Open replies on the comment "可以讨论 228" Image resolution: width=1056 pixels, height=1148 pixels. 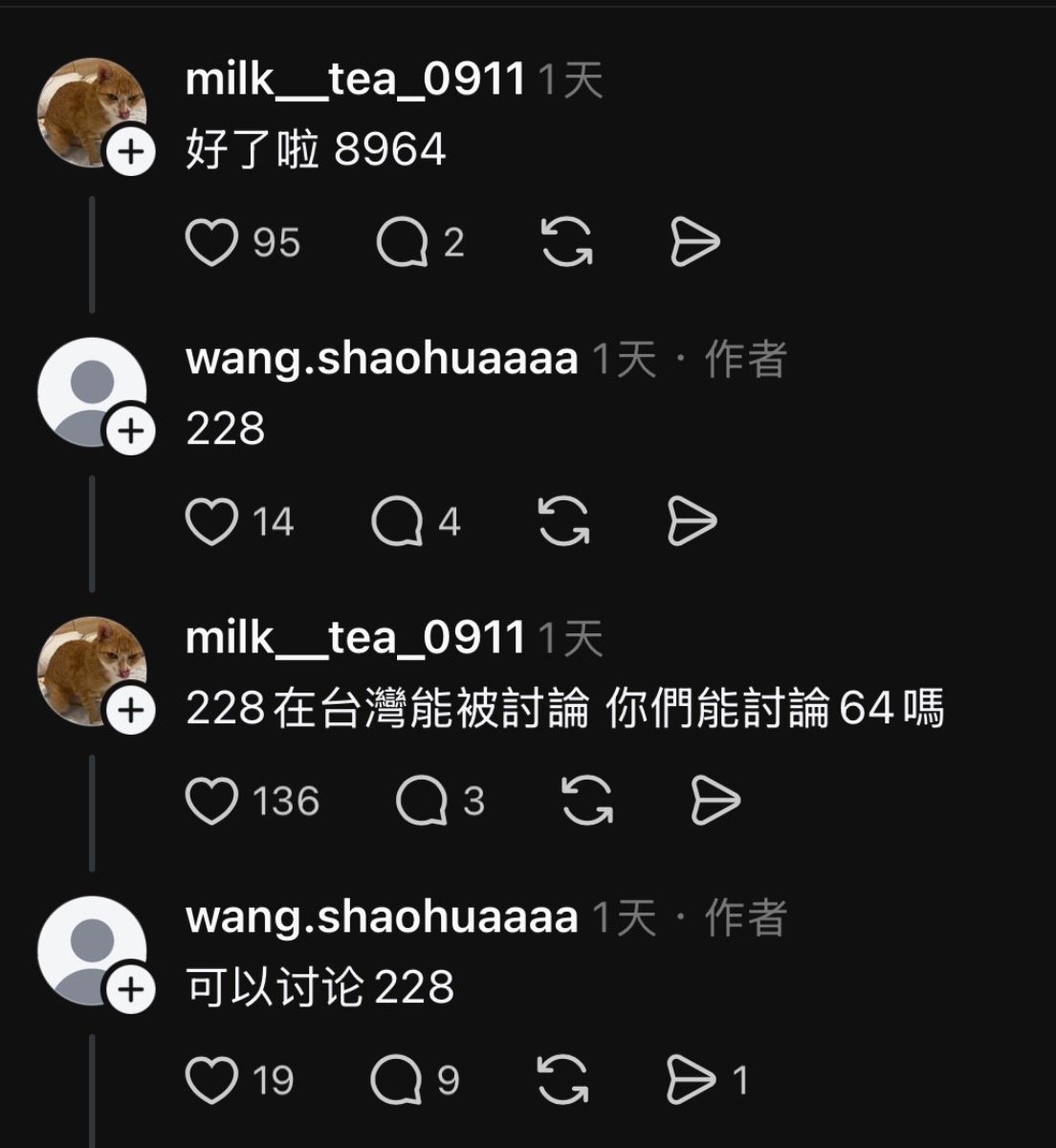pos(397,1080)
